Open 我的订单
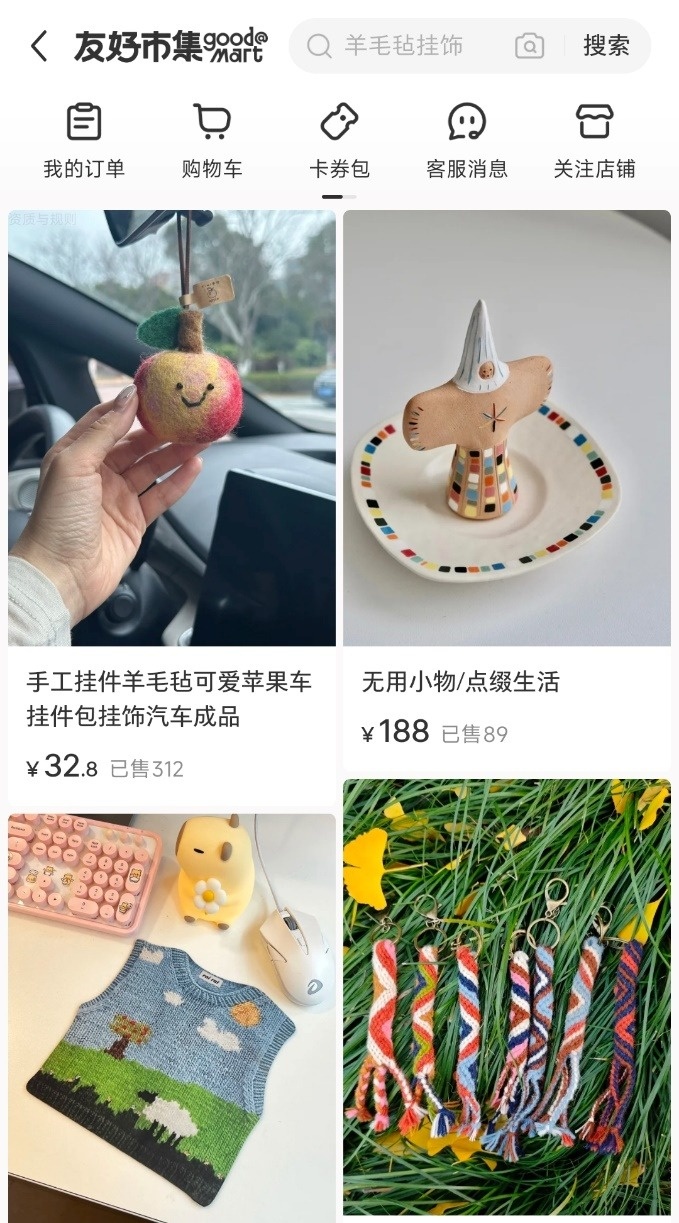 (x=84, y=142)
